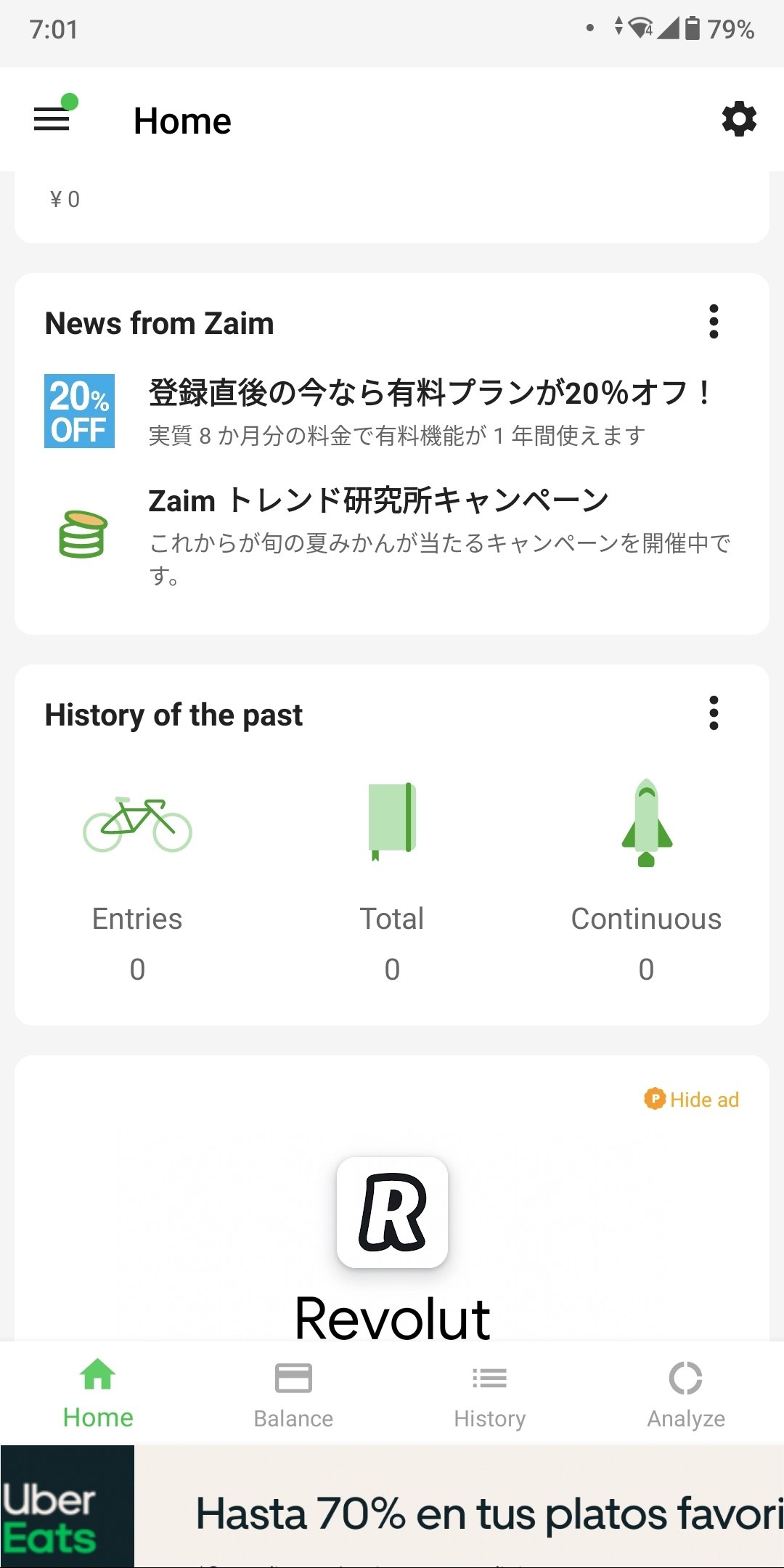Switch to the Analyze tab
The height and width of the screenshot is (1568, 784).
685,1394
